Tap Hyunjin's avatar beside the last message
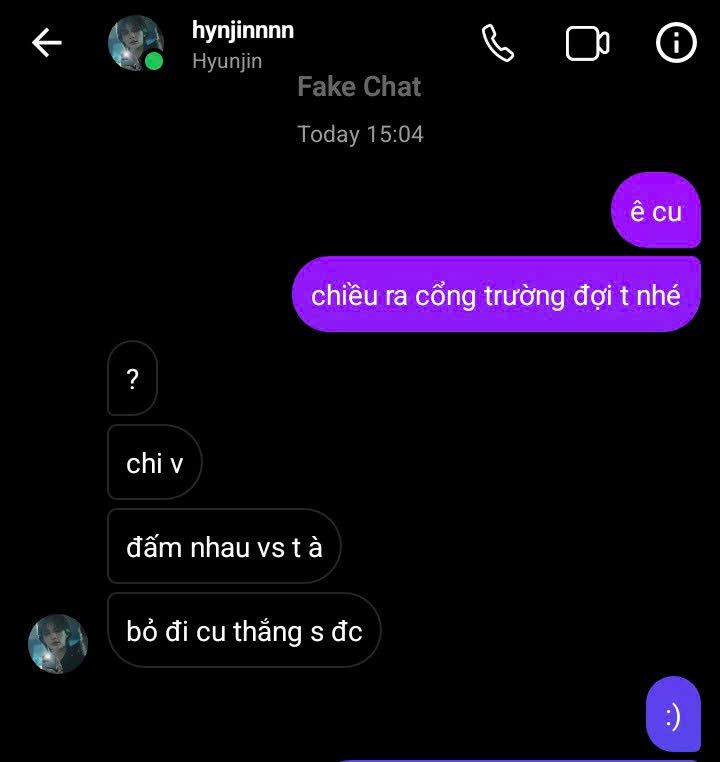720x762 pixels. (x=57, y=643)
